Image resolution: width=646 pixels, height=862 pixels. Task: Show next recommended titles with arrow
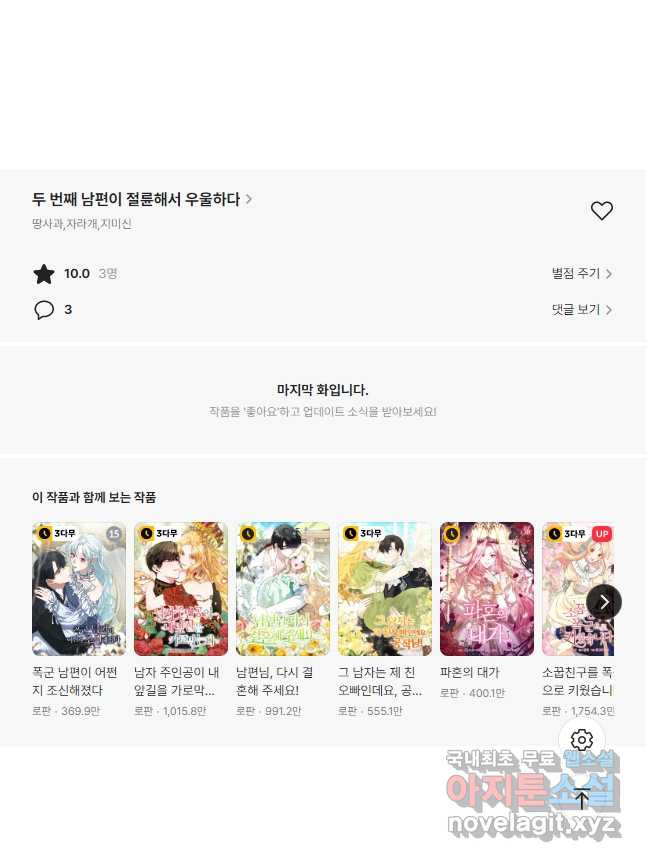click(604, 601)
